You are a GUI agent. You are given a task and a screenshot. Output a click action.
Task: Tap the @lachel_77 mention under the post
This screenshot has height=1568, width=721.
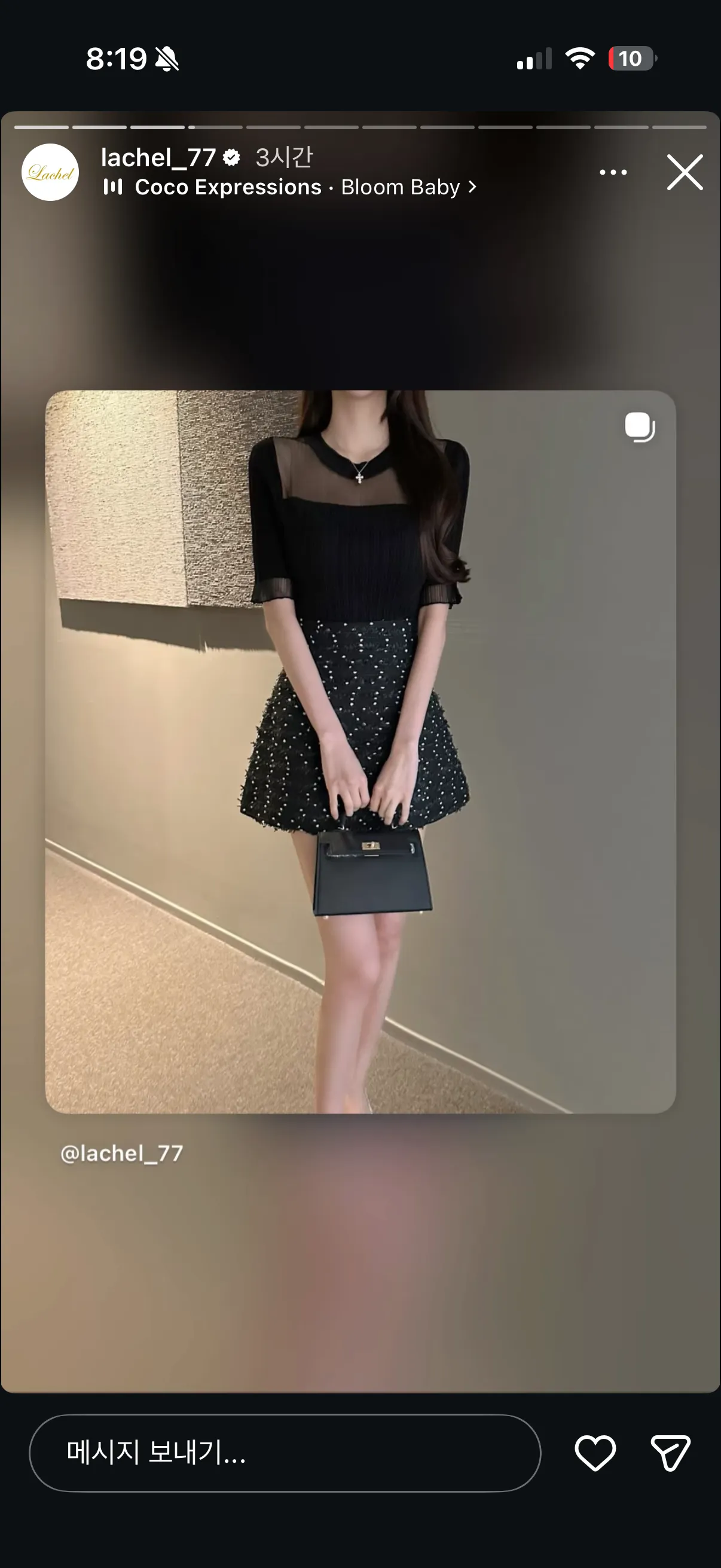(122, 1153)
